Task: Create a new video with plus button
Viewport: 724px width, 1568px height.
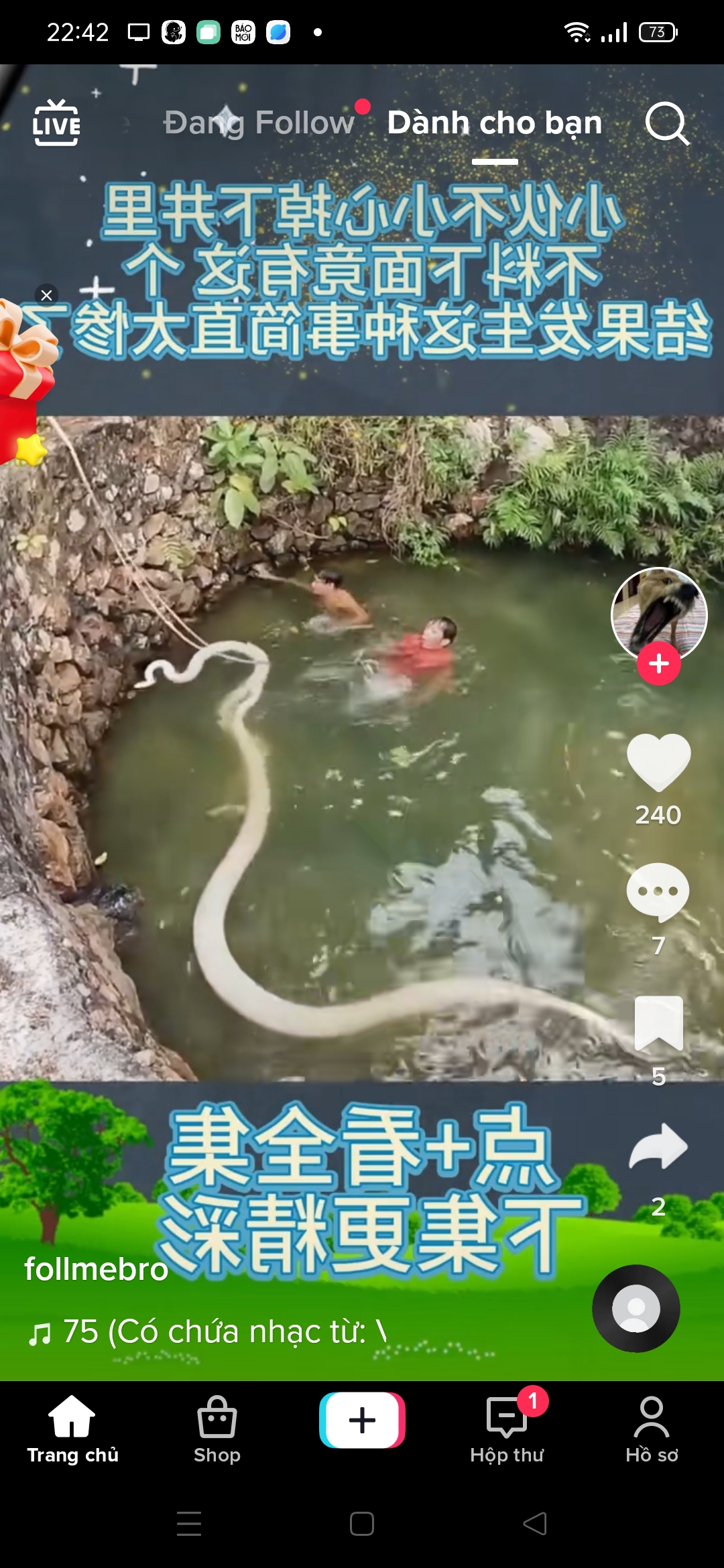Action: pos(362,1421)
